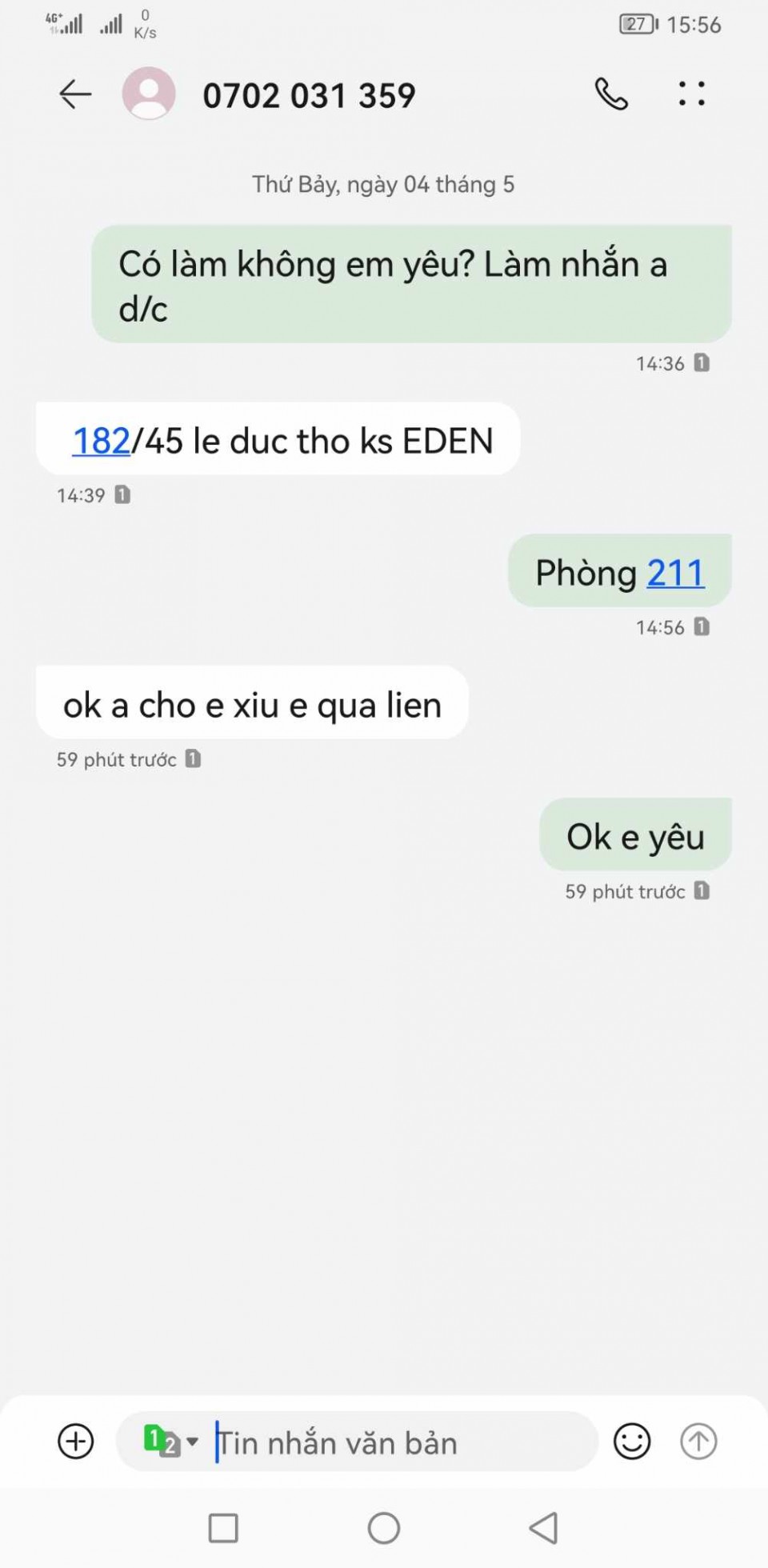Viewport: 768px width, 1568px height.
Task: Open the SIM card selector dropdown
Action: [170, 1441]
